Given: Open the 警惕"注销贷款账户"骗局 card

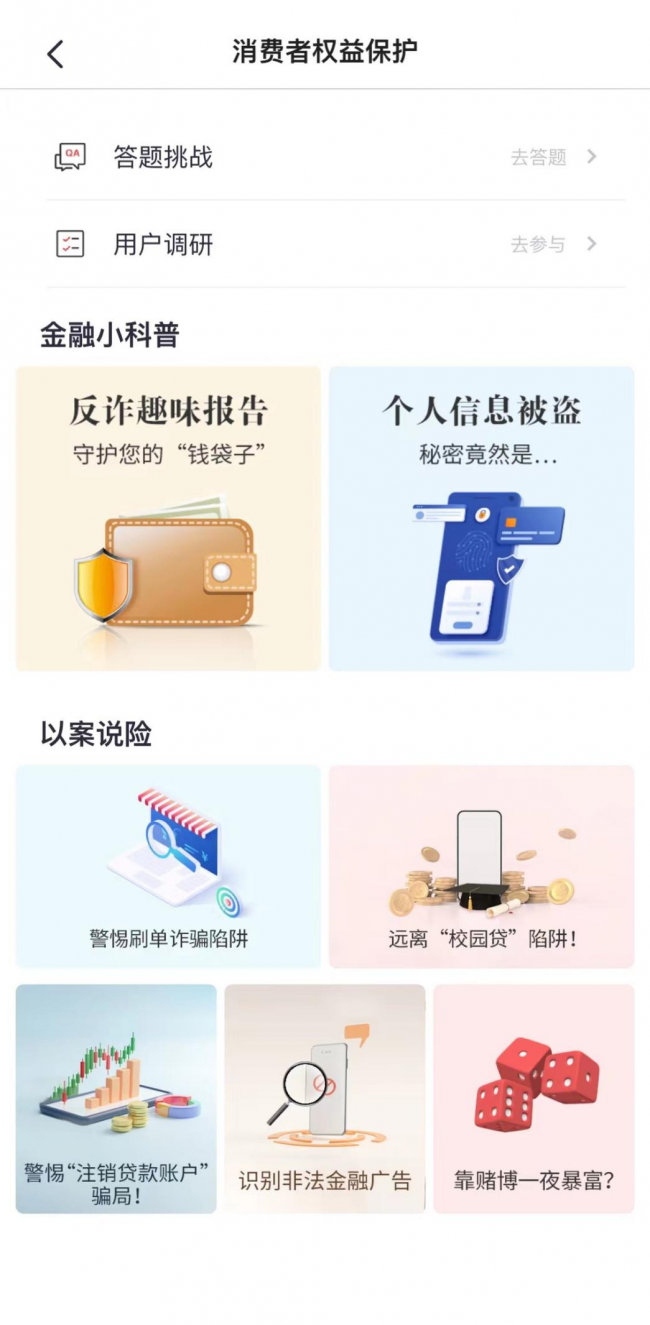Looking at the screenshot, I should pos(116,1098).
